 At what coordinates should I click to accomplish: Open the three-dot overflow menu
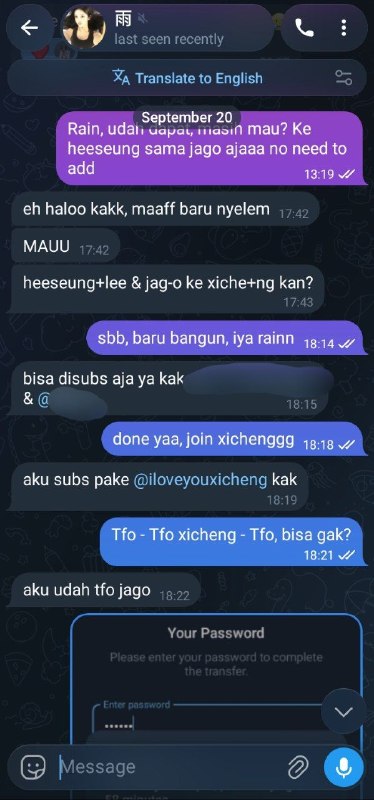344,28
